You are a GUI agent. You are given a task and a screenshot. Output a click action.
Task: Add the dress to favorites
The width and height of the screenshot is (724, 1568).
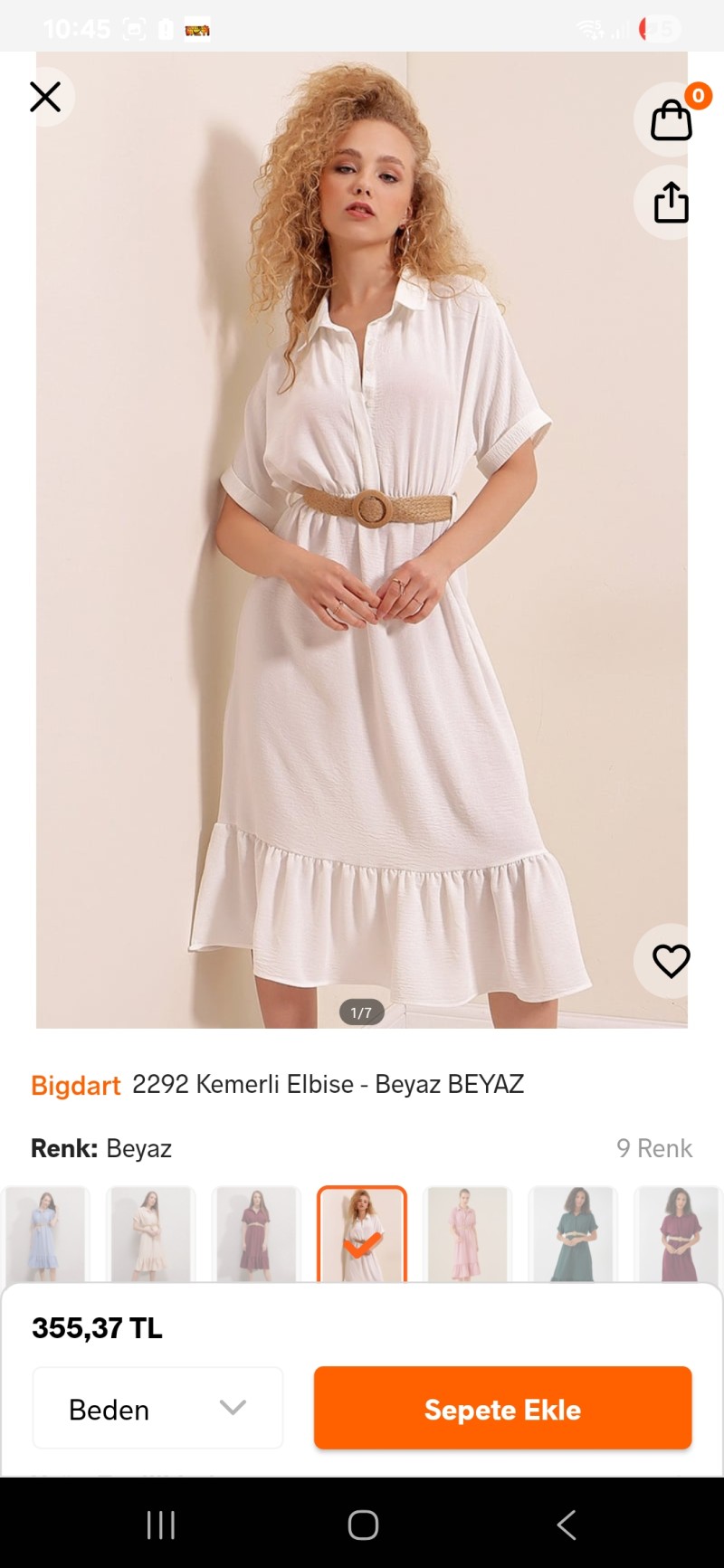[x=671, y=961]
